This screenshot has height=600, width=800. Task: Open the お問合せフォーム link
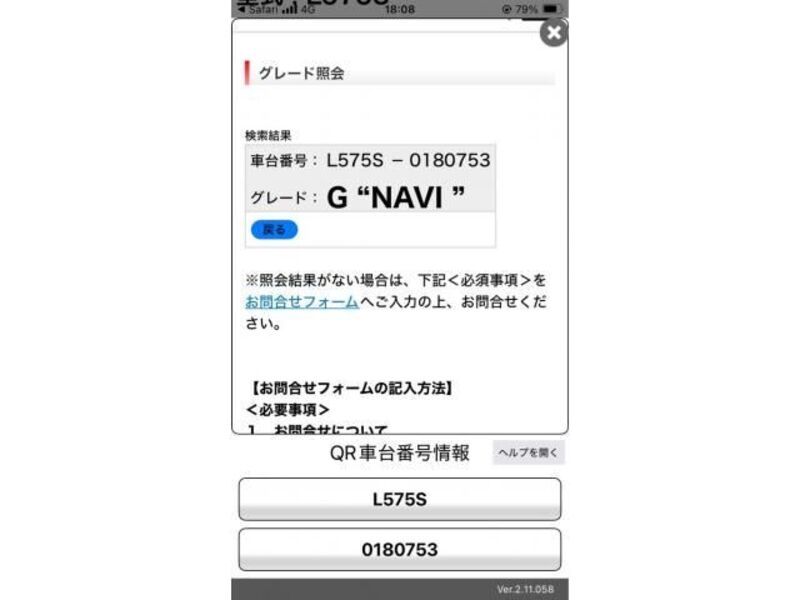(302, 302)
